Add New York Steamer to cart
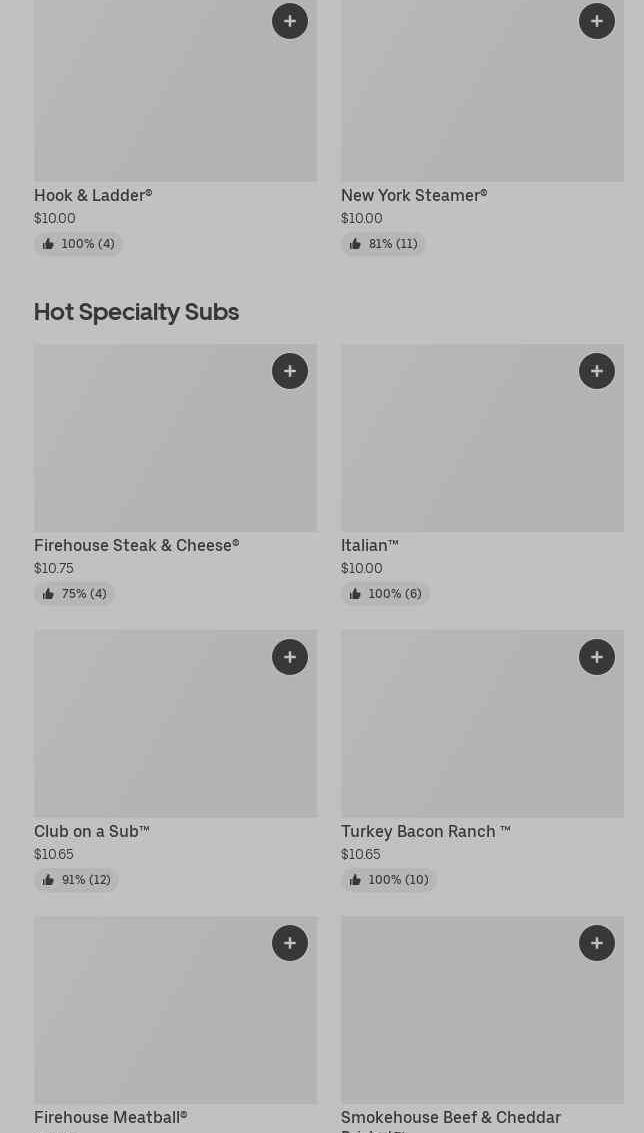 pyautogui.click(x=597, y=21)
